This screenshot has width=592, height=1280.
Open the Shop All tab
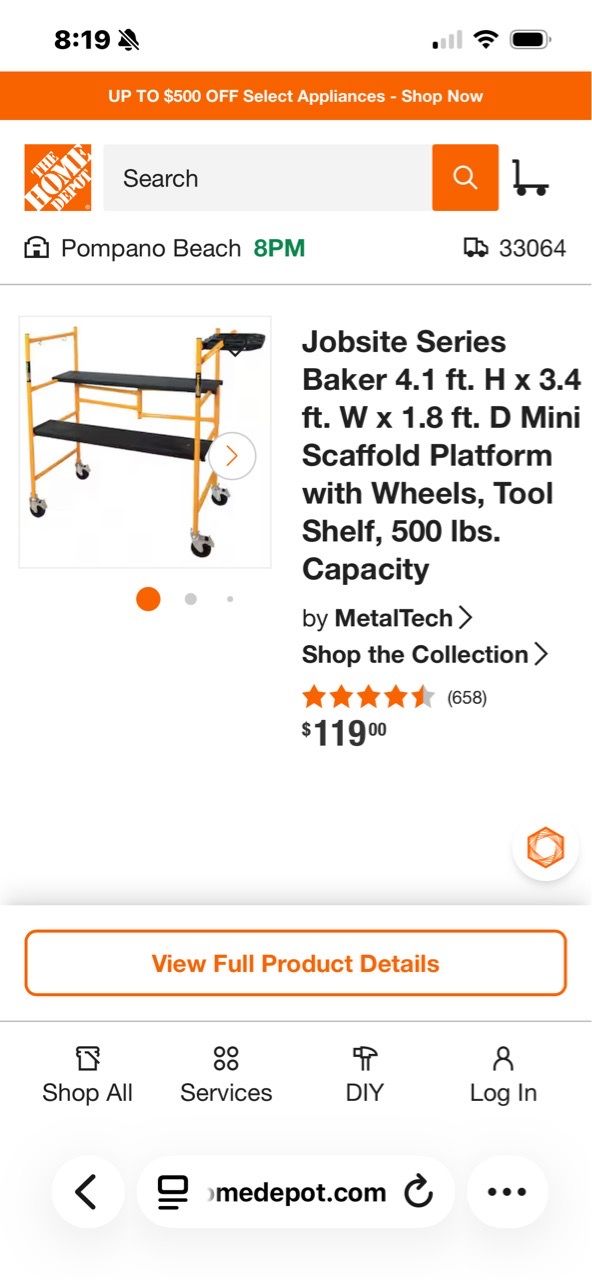[87, 1075]
